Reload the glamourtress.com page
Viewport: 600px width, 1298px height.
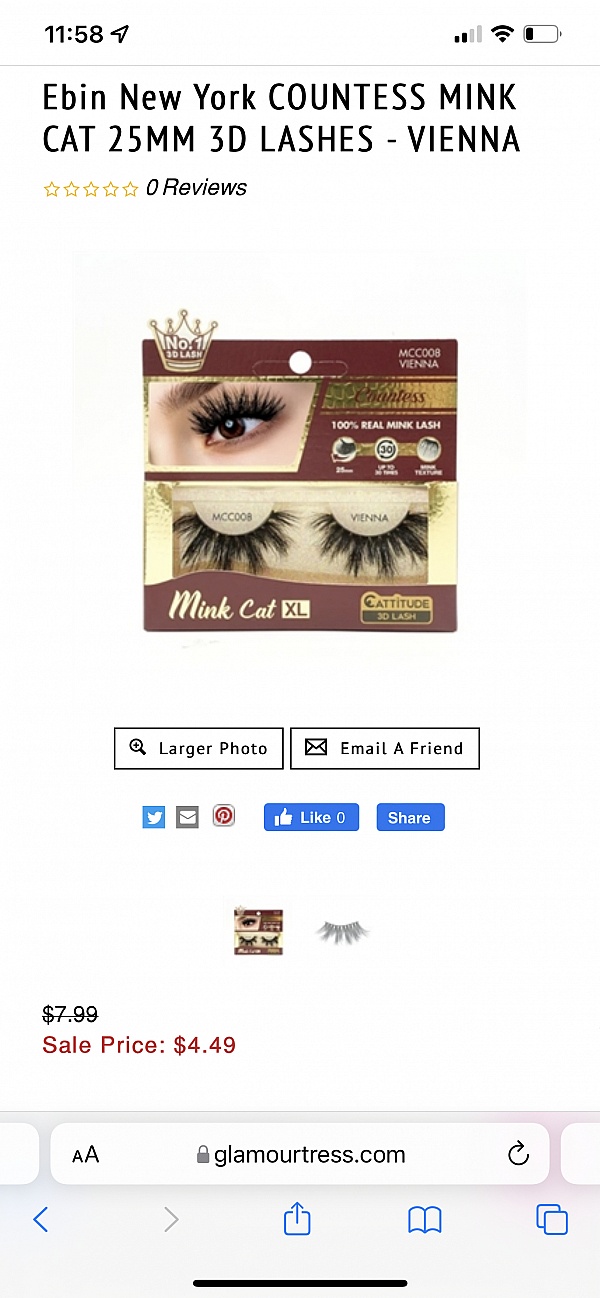click(518, 1155)
